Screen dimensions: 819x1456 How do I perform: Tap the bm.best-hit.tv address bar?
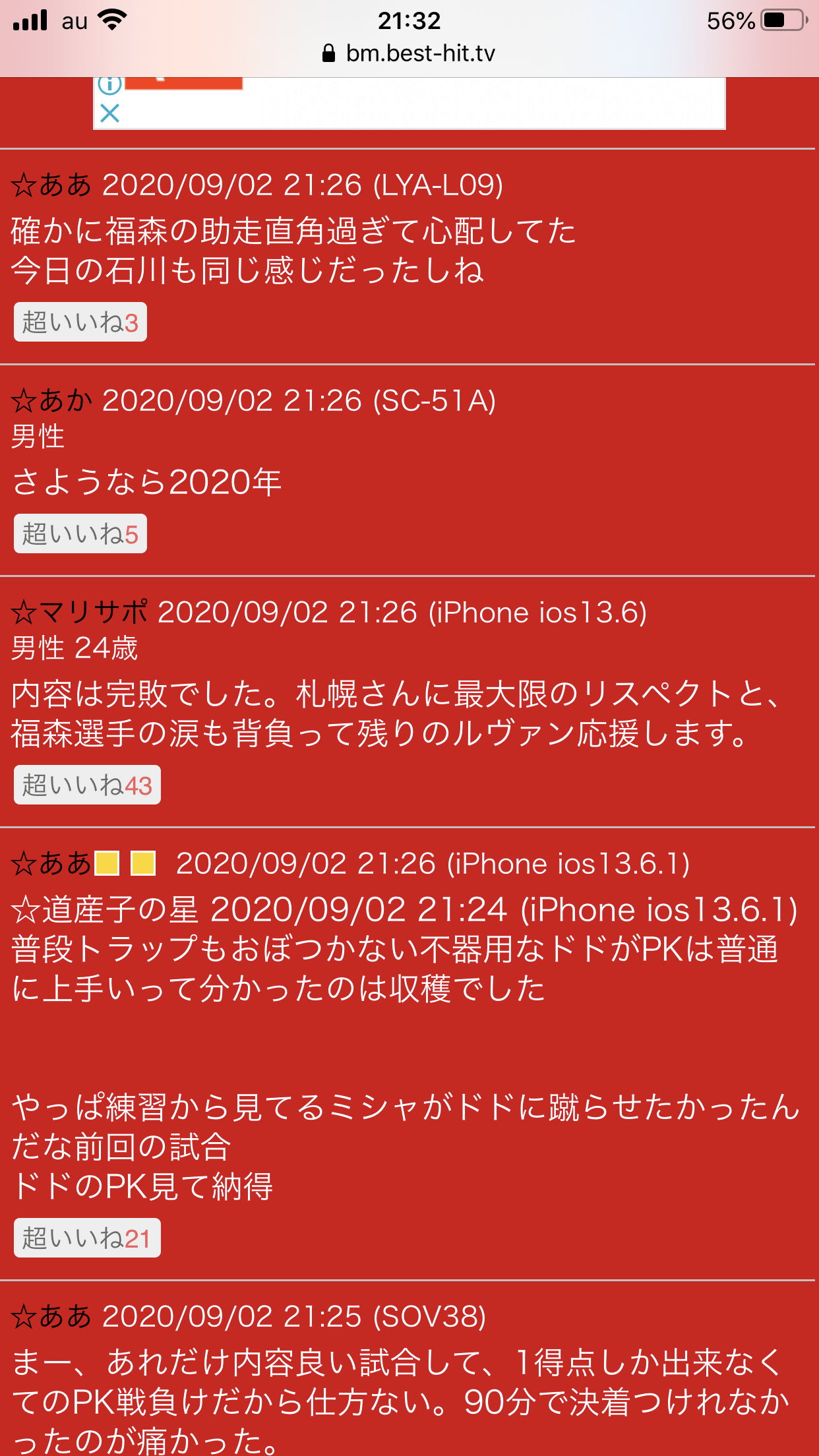409,53
